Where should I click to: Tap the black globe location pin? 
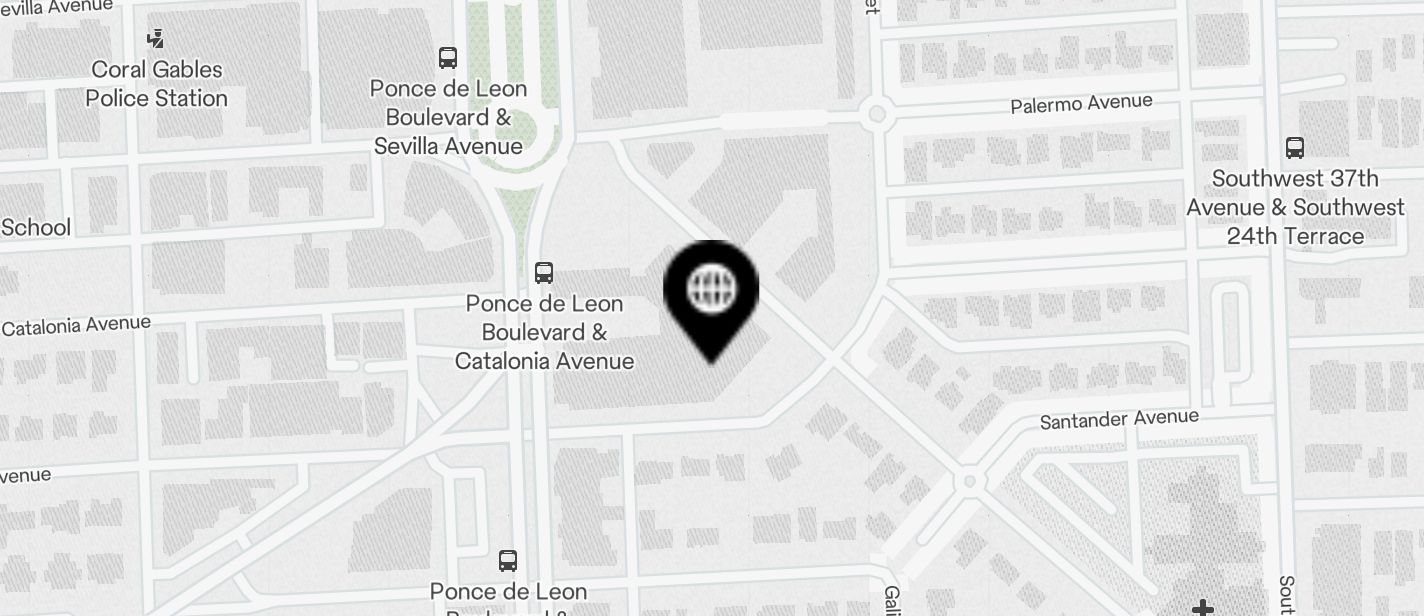point(711,291)
